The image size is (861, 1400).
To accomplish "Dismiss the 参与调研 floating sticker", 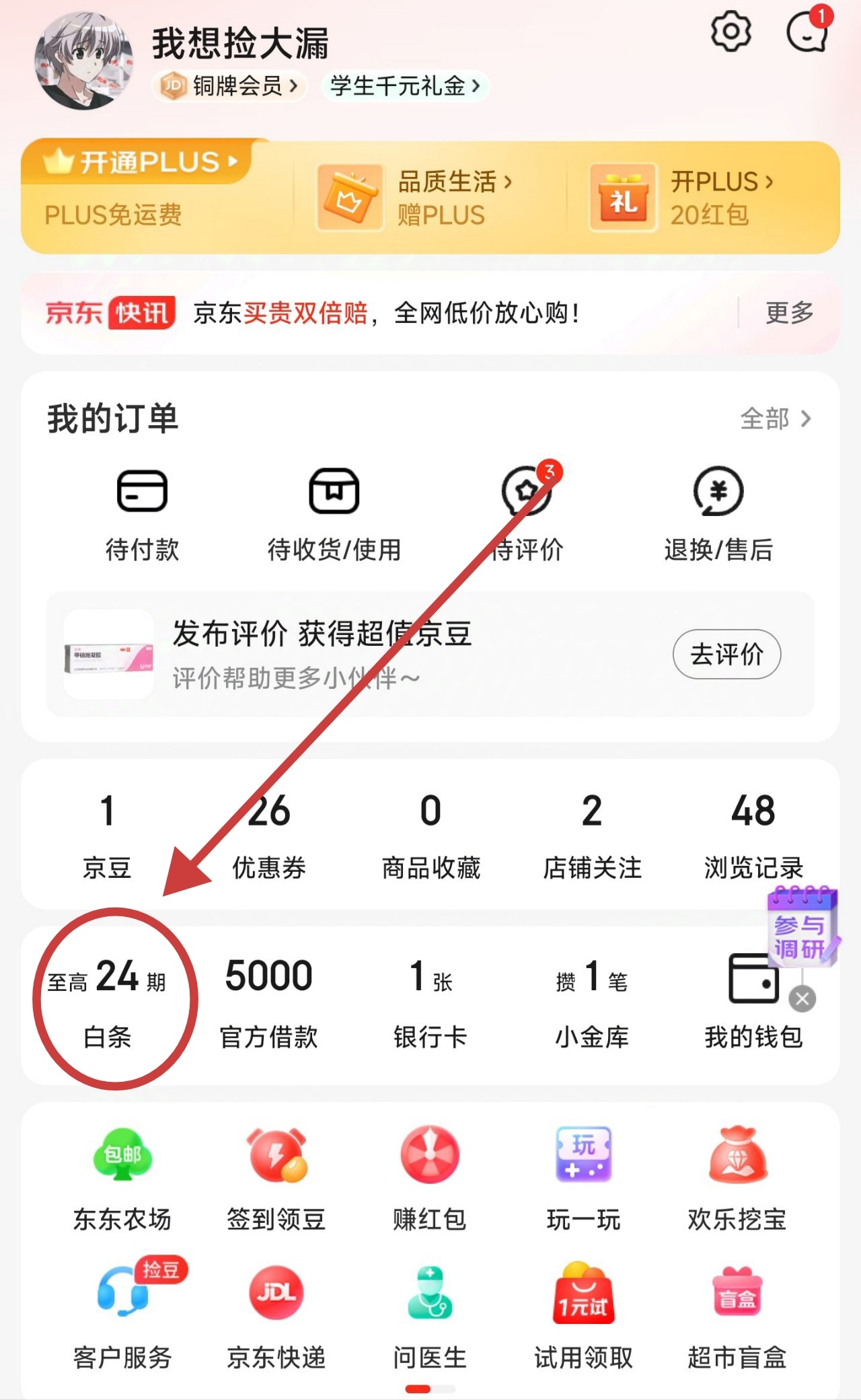I will 802,999.
